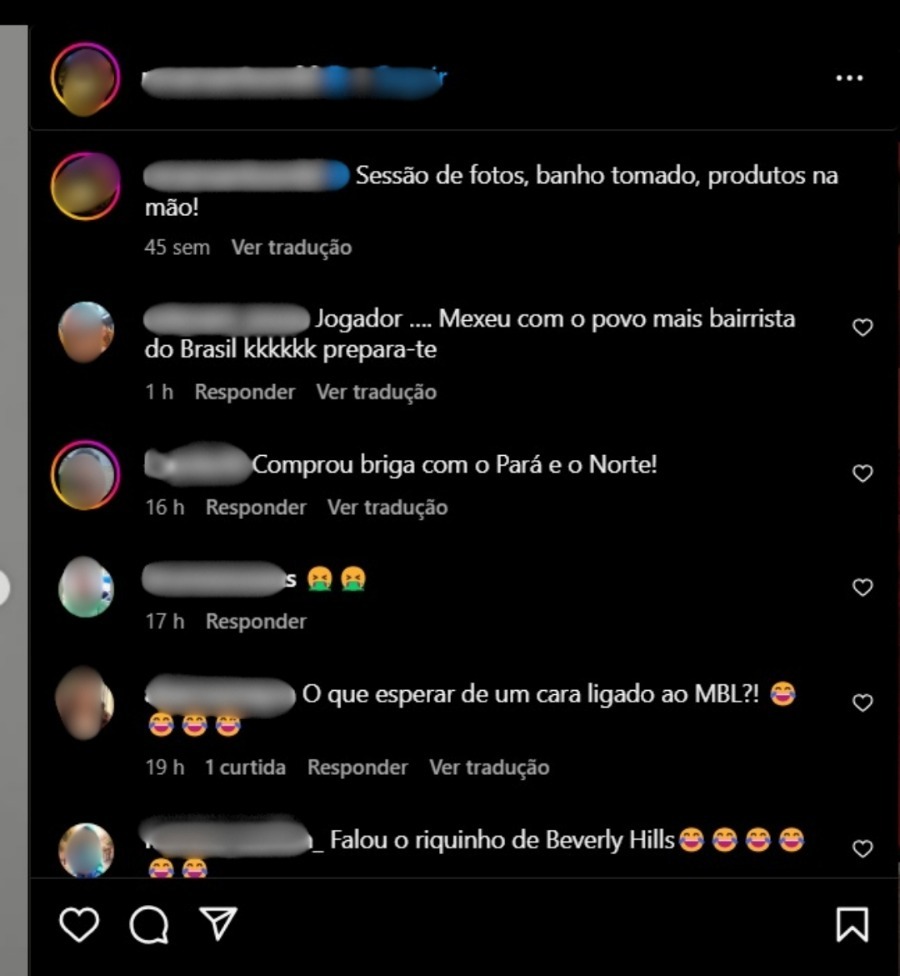Share the post via paper plane
Screen dimensions: 900x976
pyautogui.click(x=218, y=924)
